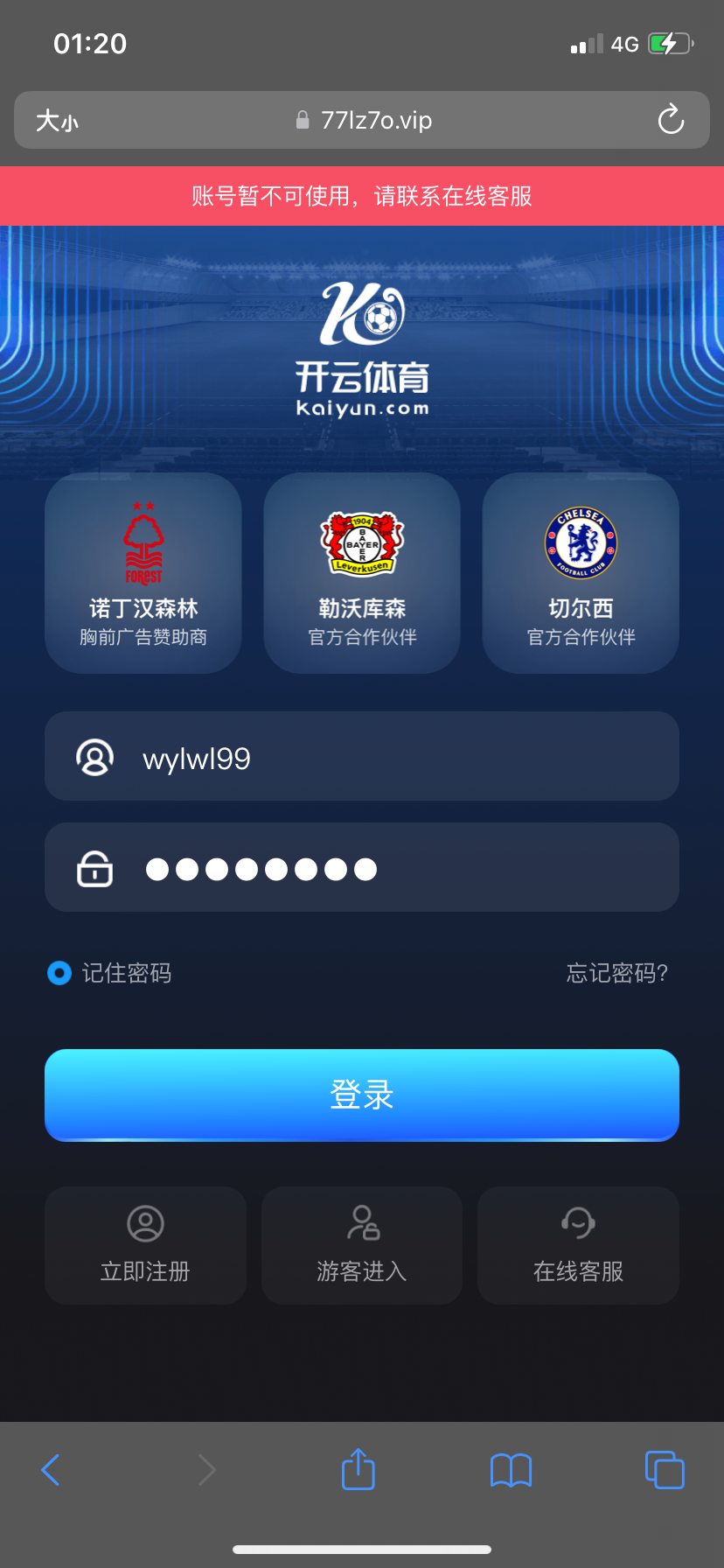Click the Safari share icon
The height and width of the screenshot is (1568, 724).
357,1470
